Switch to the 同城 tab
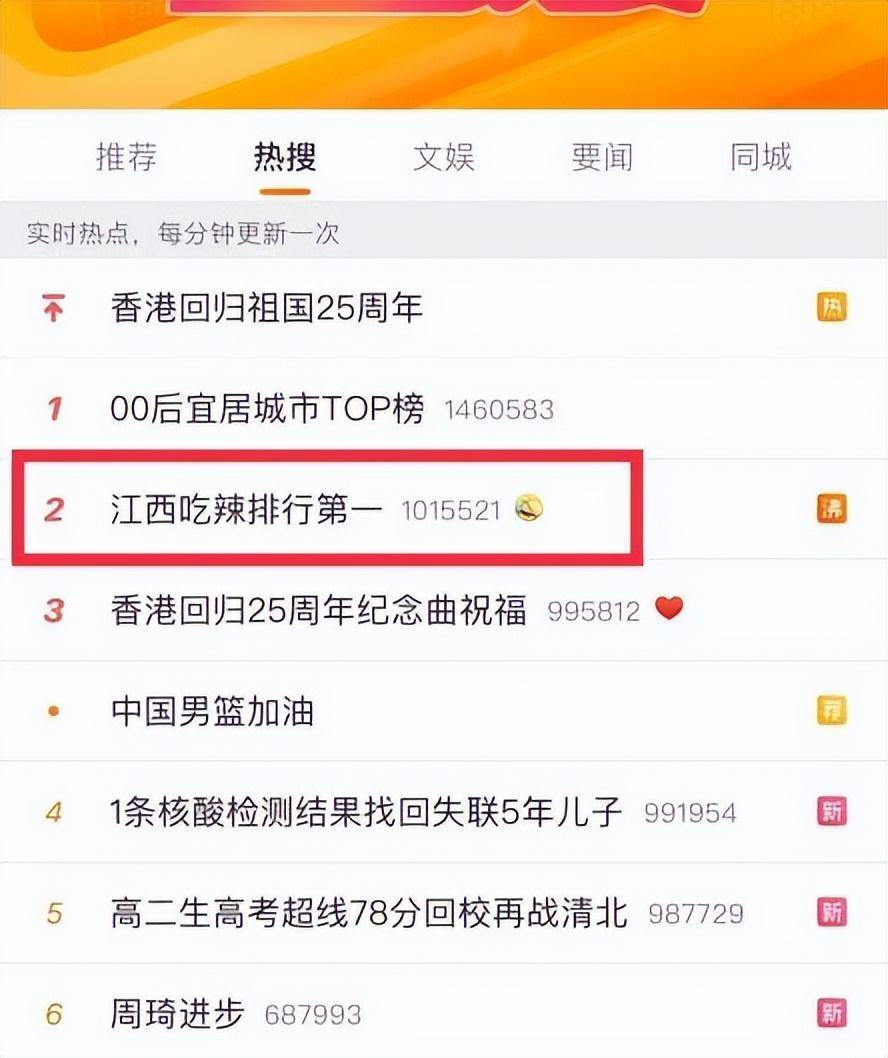The image size is (888, 1058). (761, 158)
